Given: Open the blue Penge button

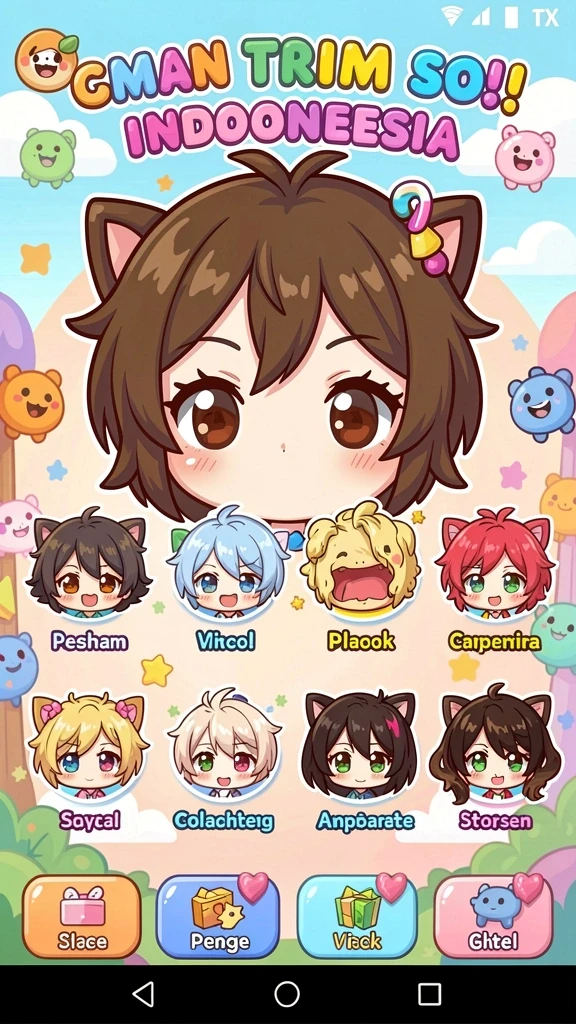Looking at the screenshot, I should [218, 916].
